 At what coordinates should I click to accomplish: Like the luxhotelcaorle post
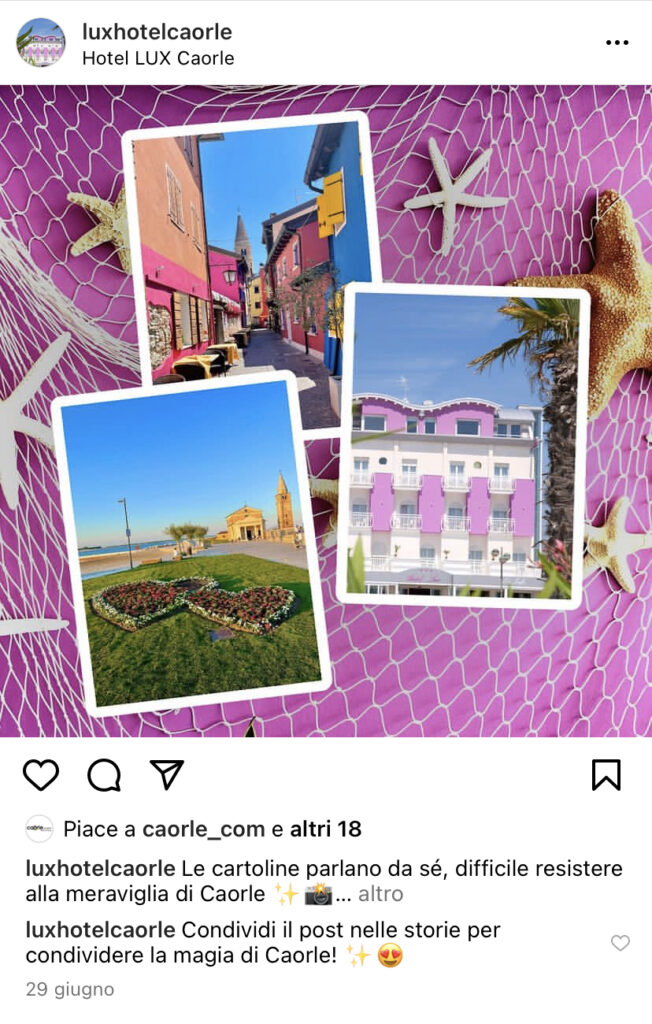tap(41, 775)
